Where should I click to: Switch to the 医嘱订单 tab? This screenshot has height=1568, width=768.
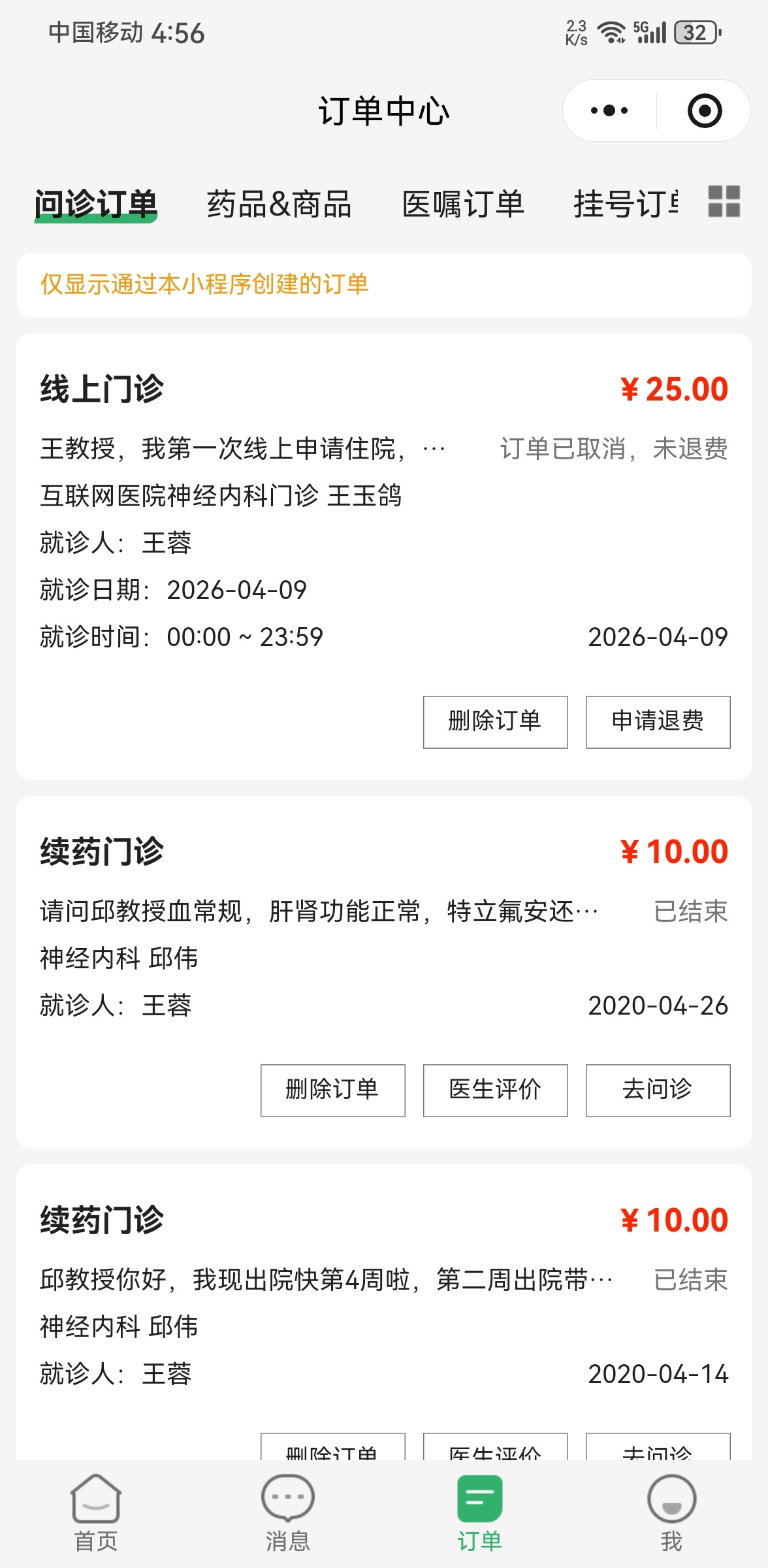point(463,204)
